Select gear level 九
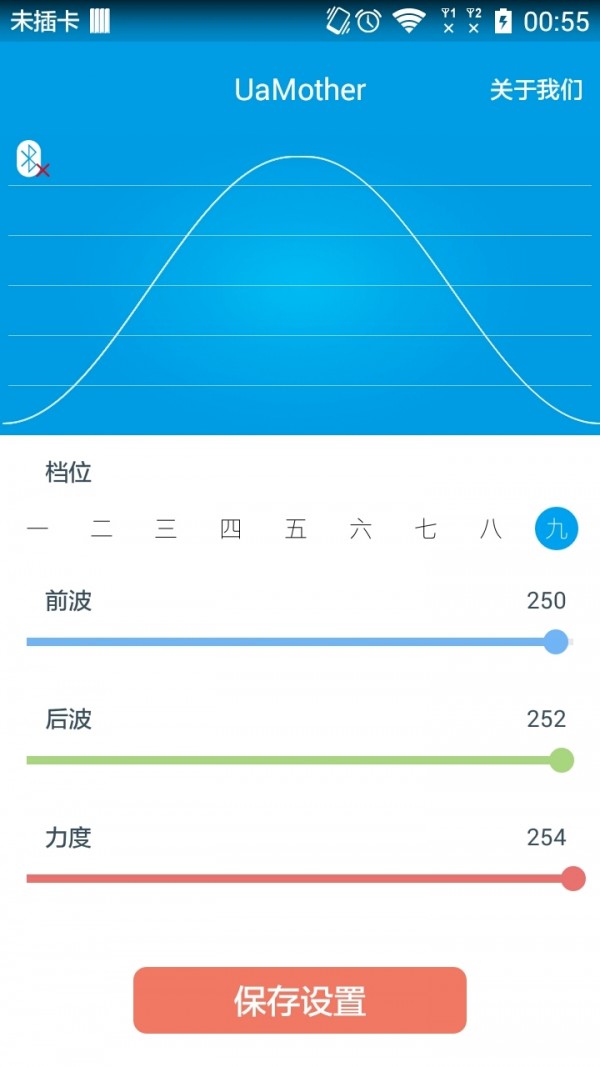This screenshot has height=1067, width=600. 557,529
